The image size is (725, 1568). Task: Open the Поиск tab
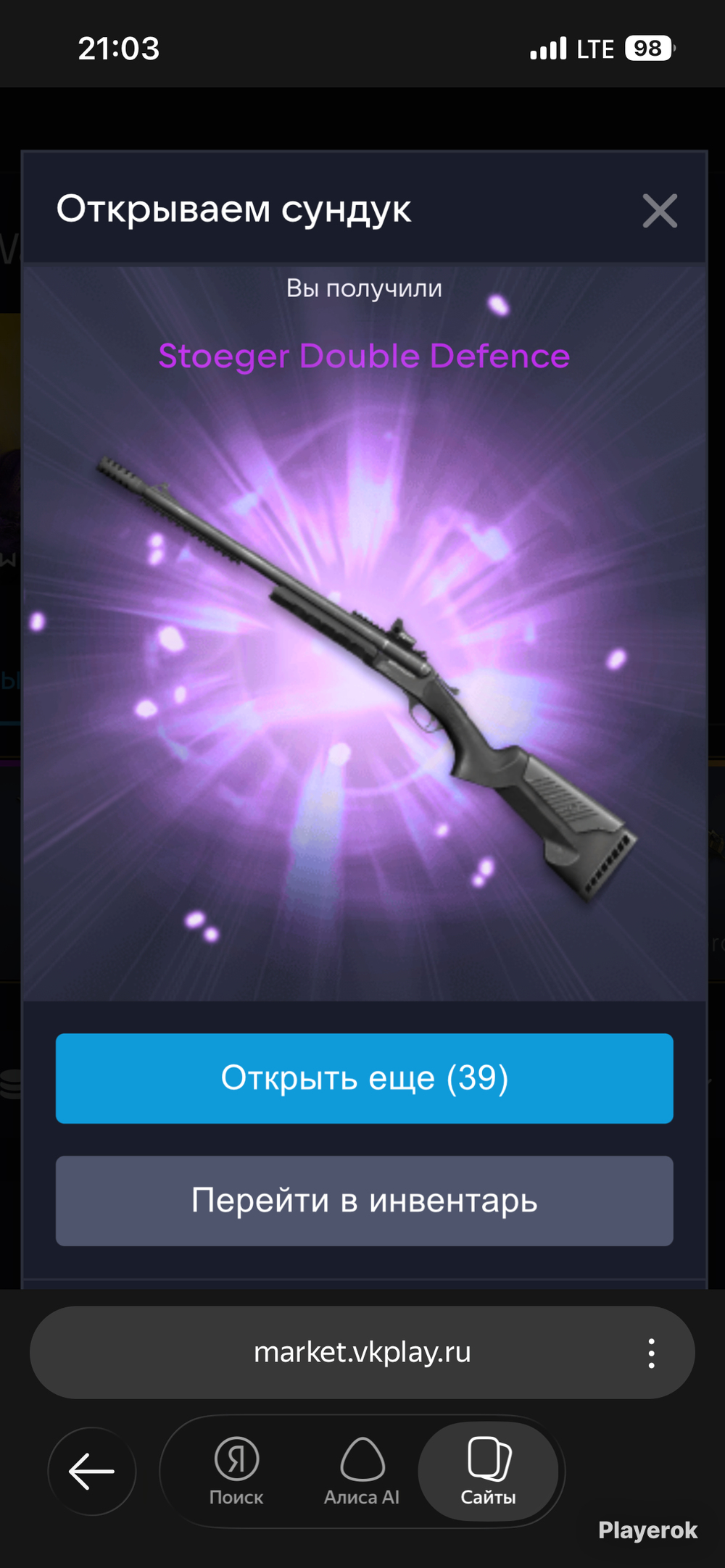point(236,1471)
